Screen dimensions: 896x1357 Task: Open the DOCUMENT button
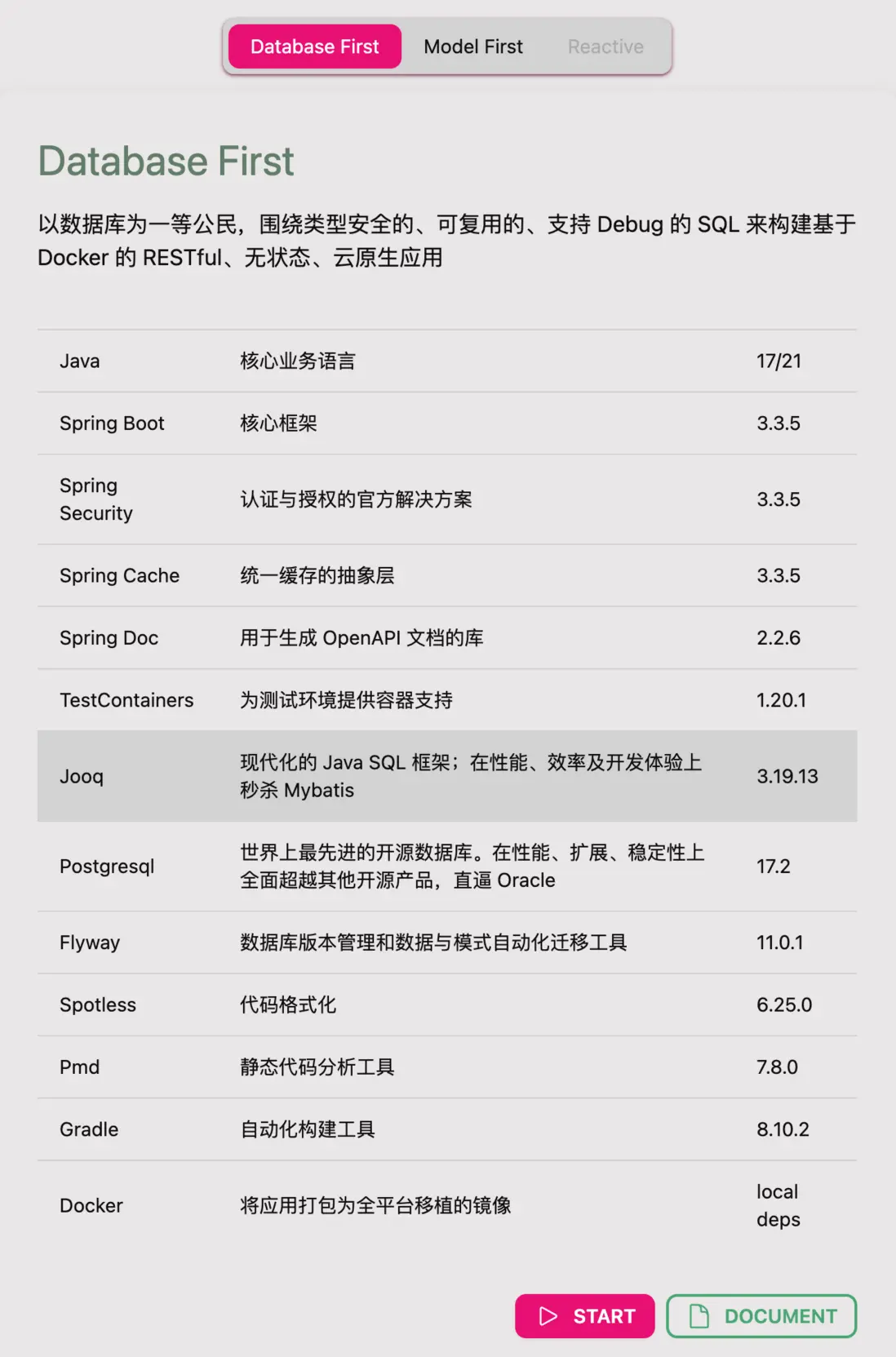tap(761, 1315)
